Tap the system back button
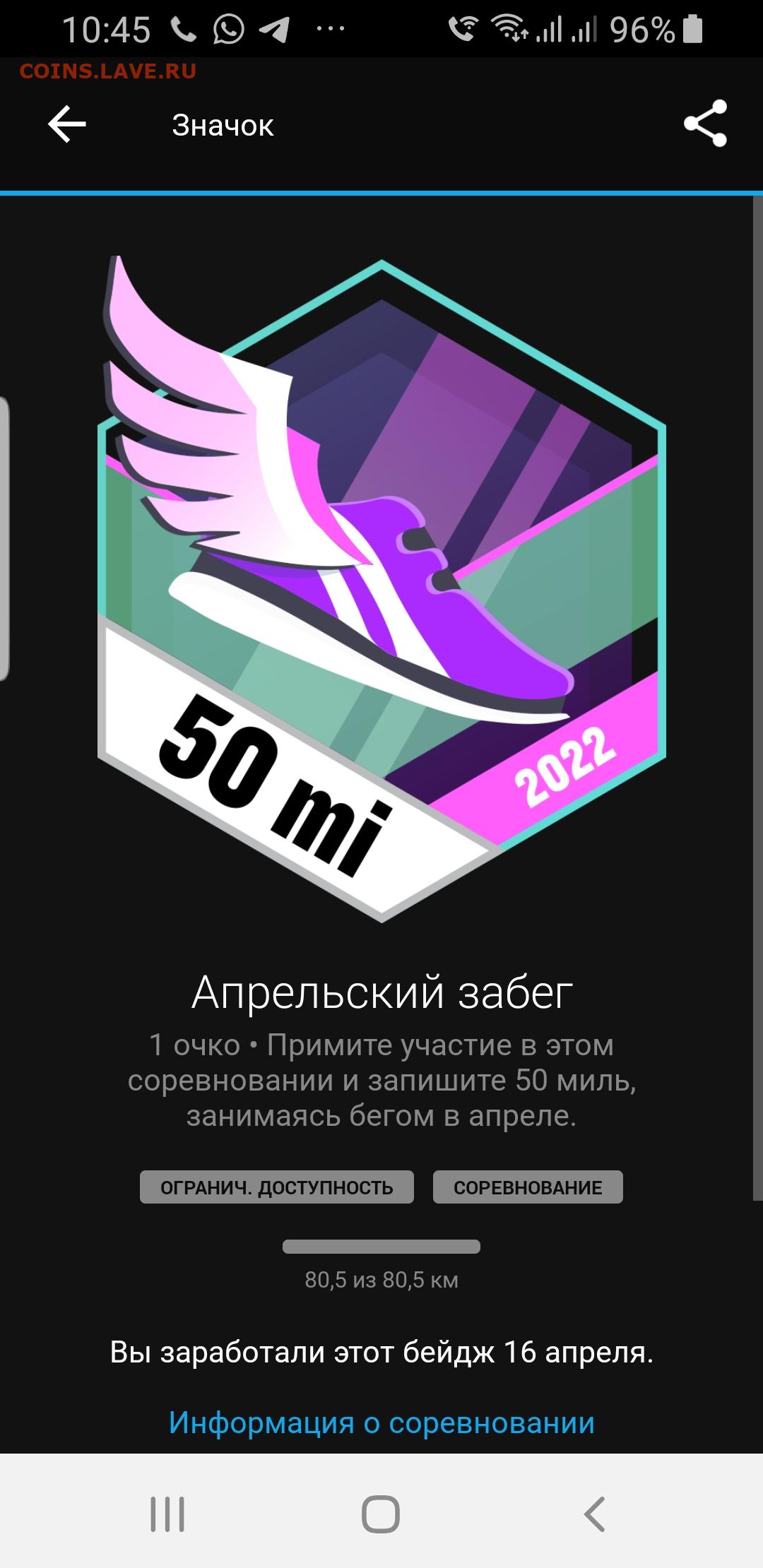 click(594, 1514)
